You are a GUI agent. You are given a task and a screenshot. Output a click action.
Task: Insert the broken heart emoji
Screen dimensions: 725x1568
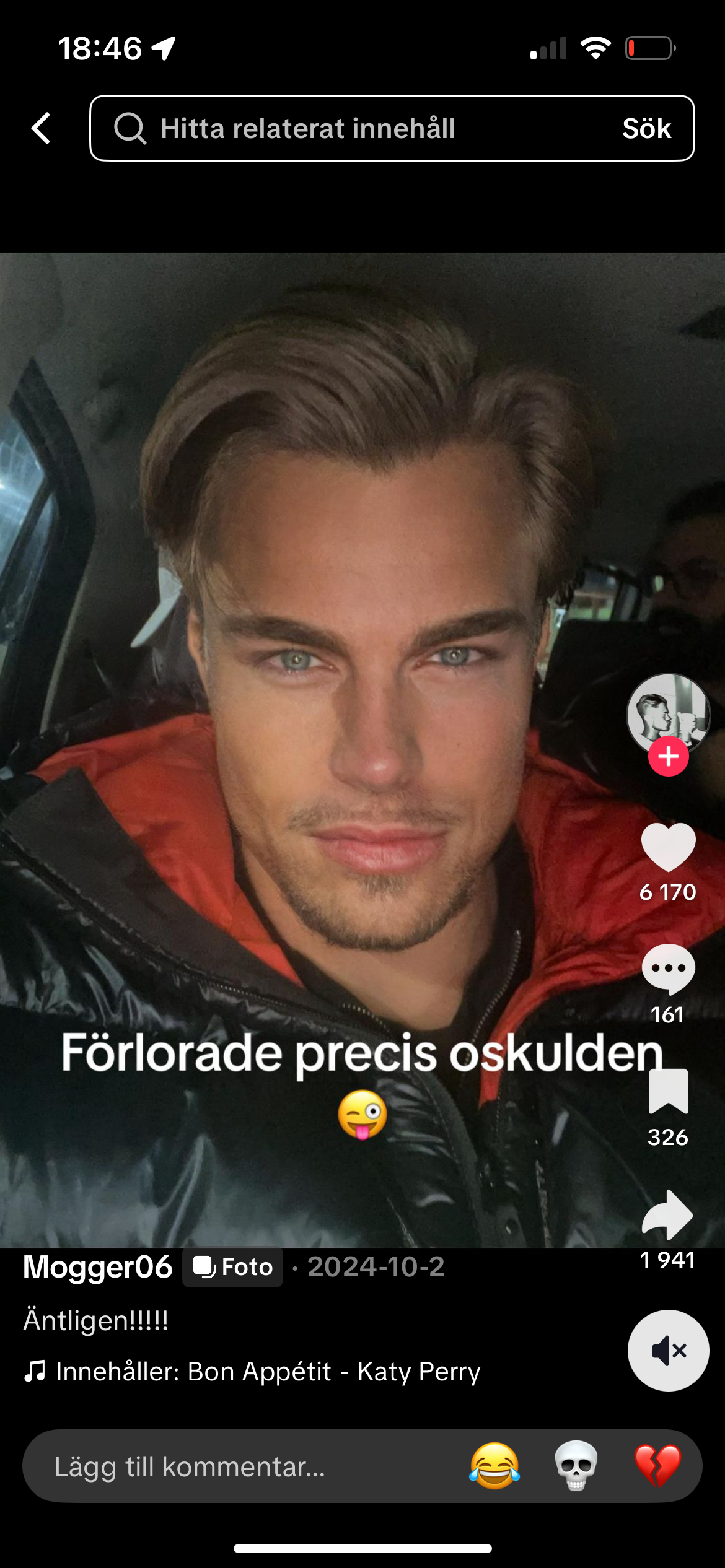click(x=657, y=1466)
